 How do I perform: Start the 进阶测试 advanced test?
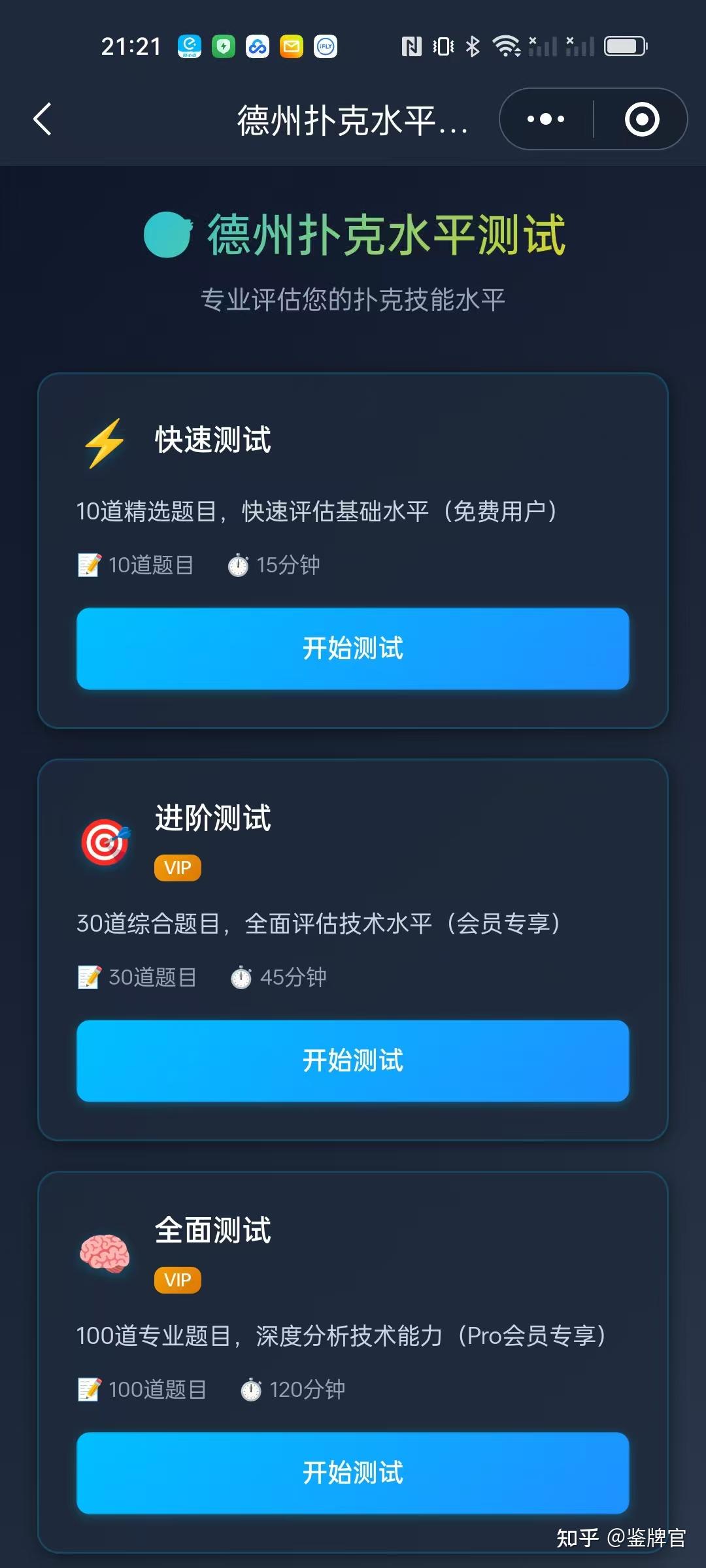point(353,1060)
